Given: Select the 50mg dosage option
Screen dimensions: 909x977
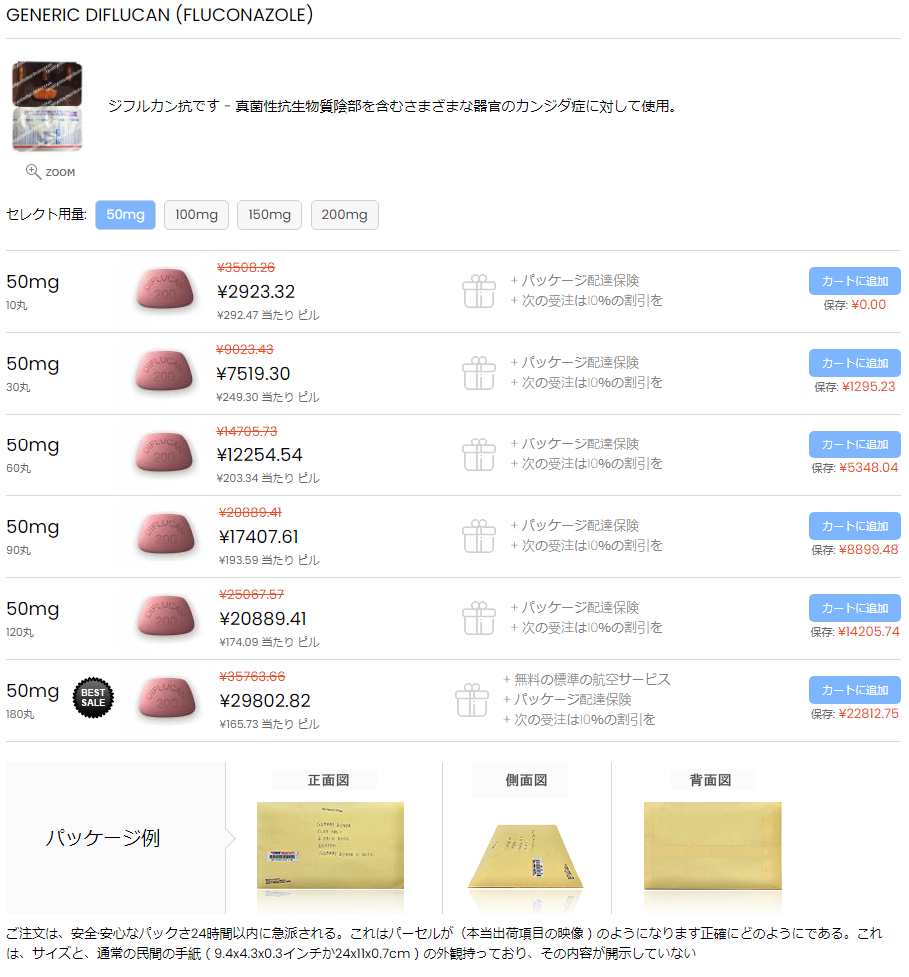Looking at the screenshot, I should pos(125,215).
